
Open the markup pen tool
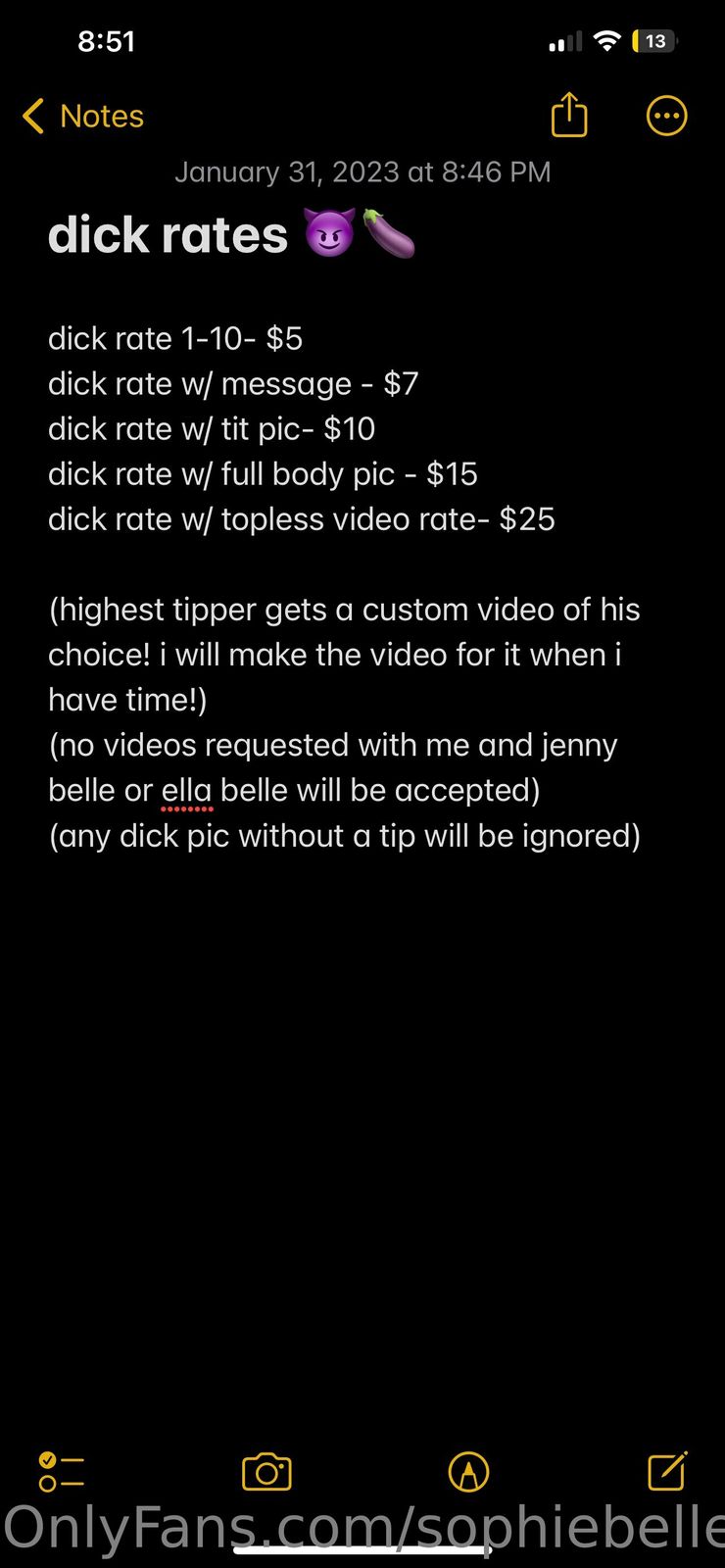coord(468,1472)
